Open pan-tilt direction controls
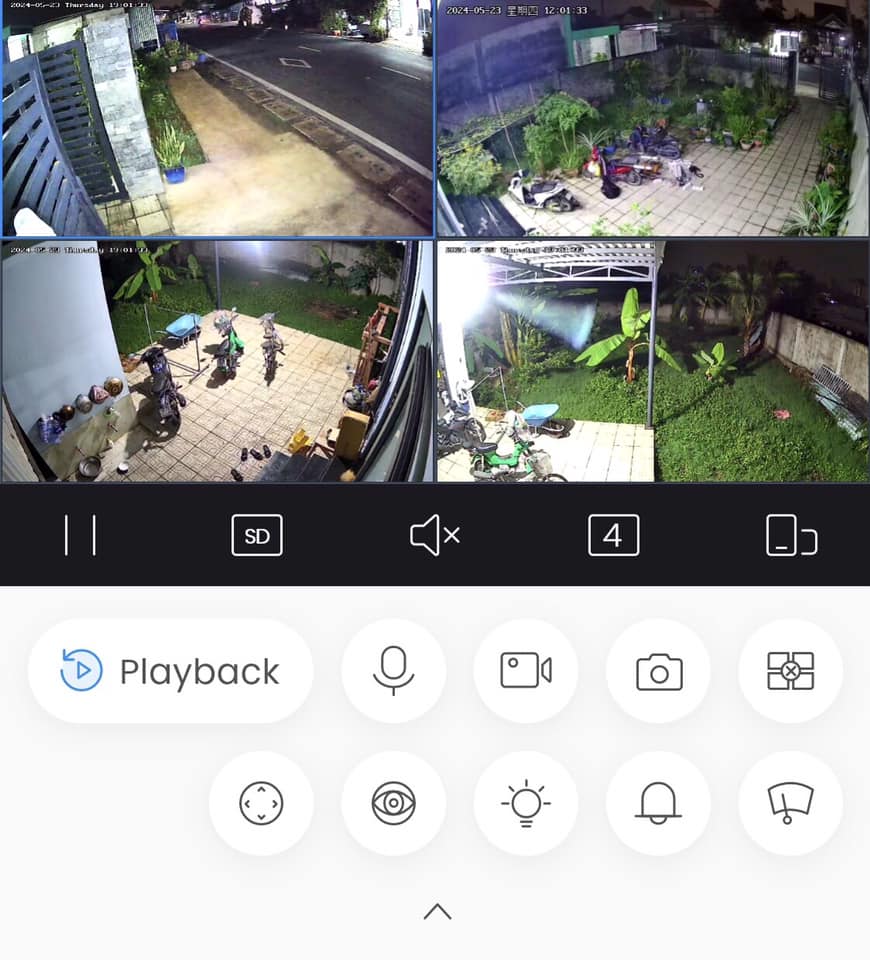870x960 pixels. click(261, 803)
